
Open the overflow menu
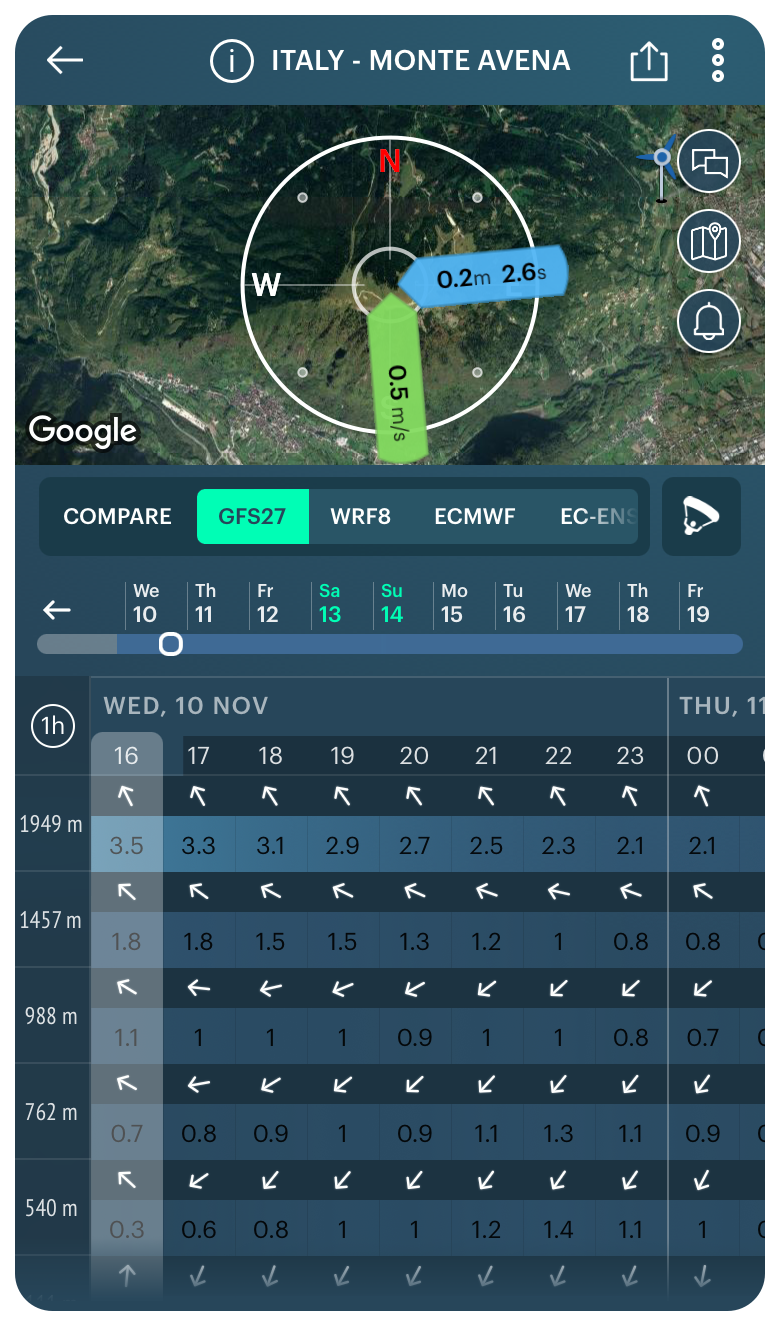point(717,61)
